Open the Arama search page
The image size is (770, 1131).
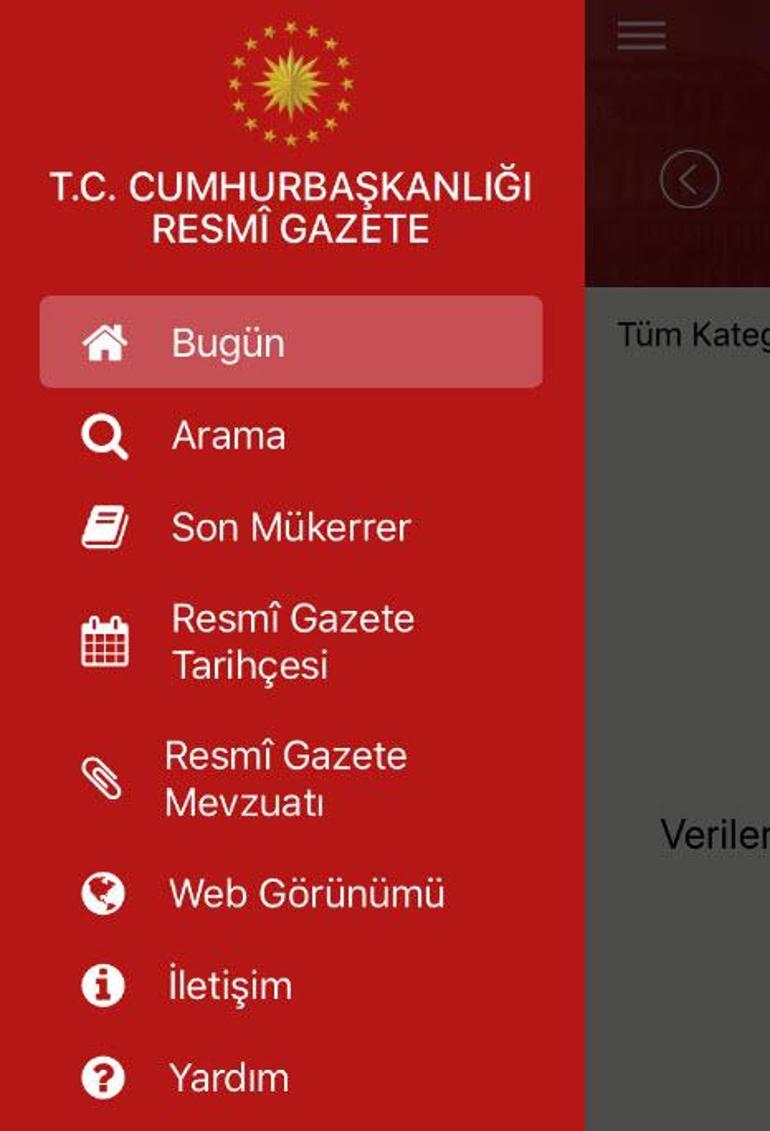click(x=228, y=436)
